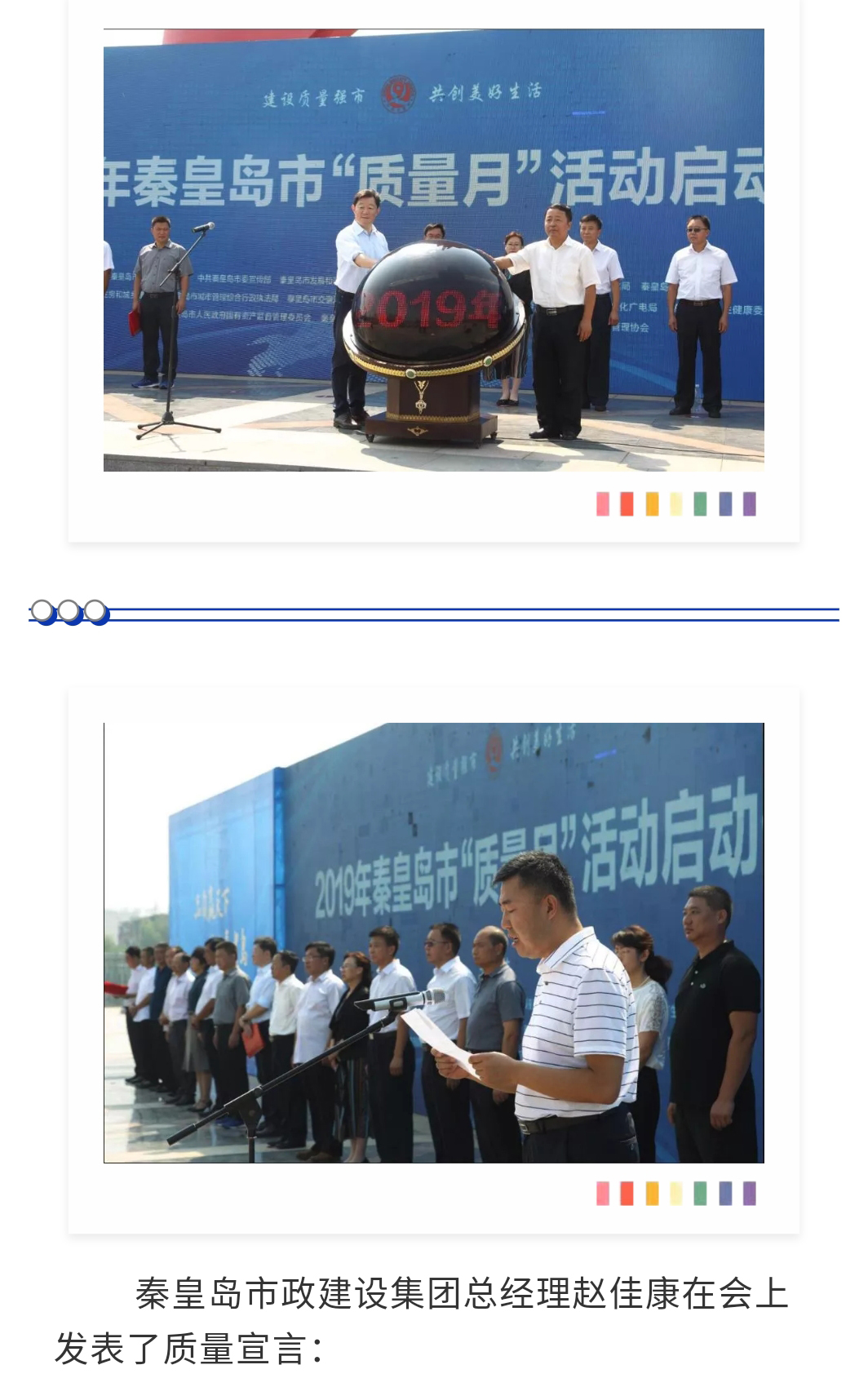Open the photo of the dome launch ceremony

433,250
